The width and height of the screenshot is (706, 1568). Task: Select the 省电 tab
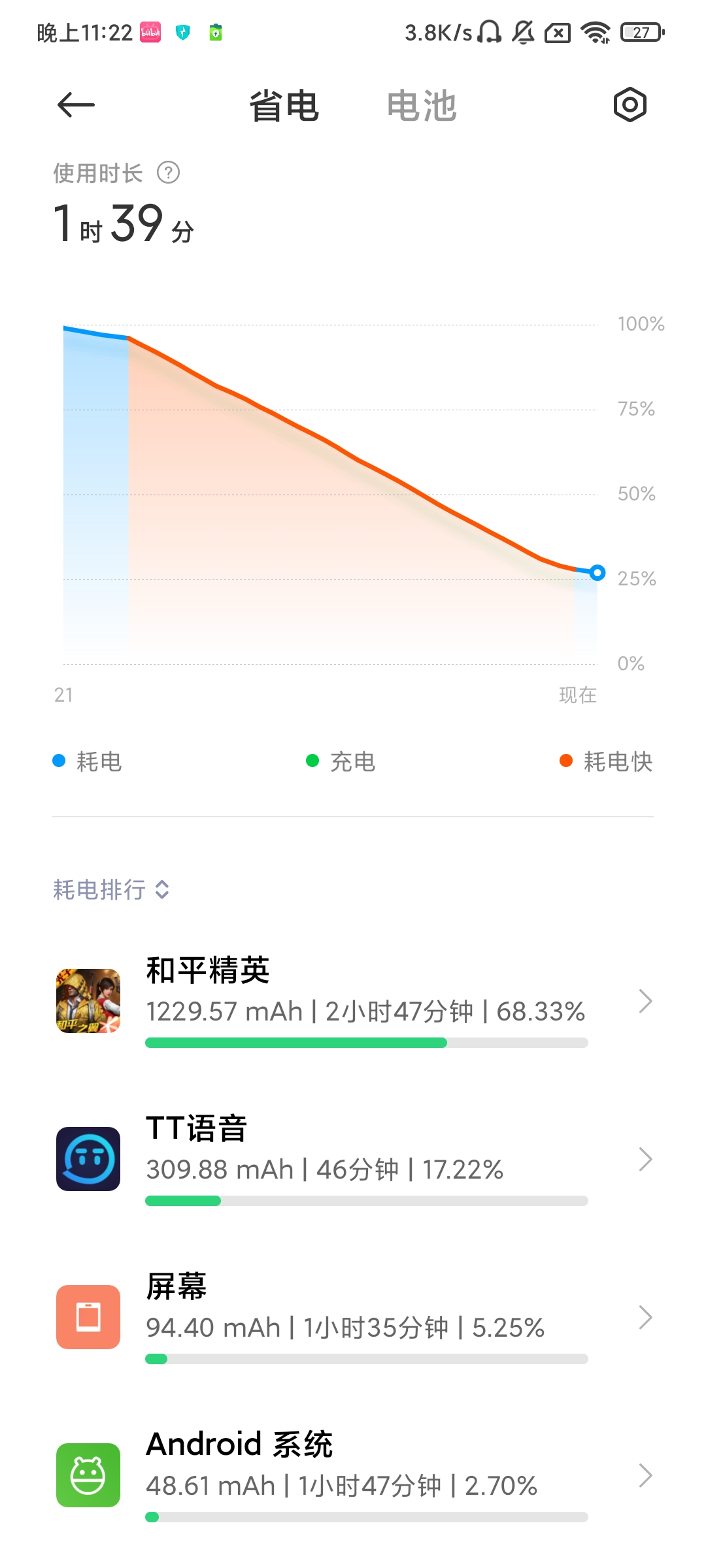(x=284, y=106)
